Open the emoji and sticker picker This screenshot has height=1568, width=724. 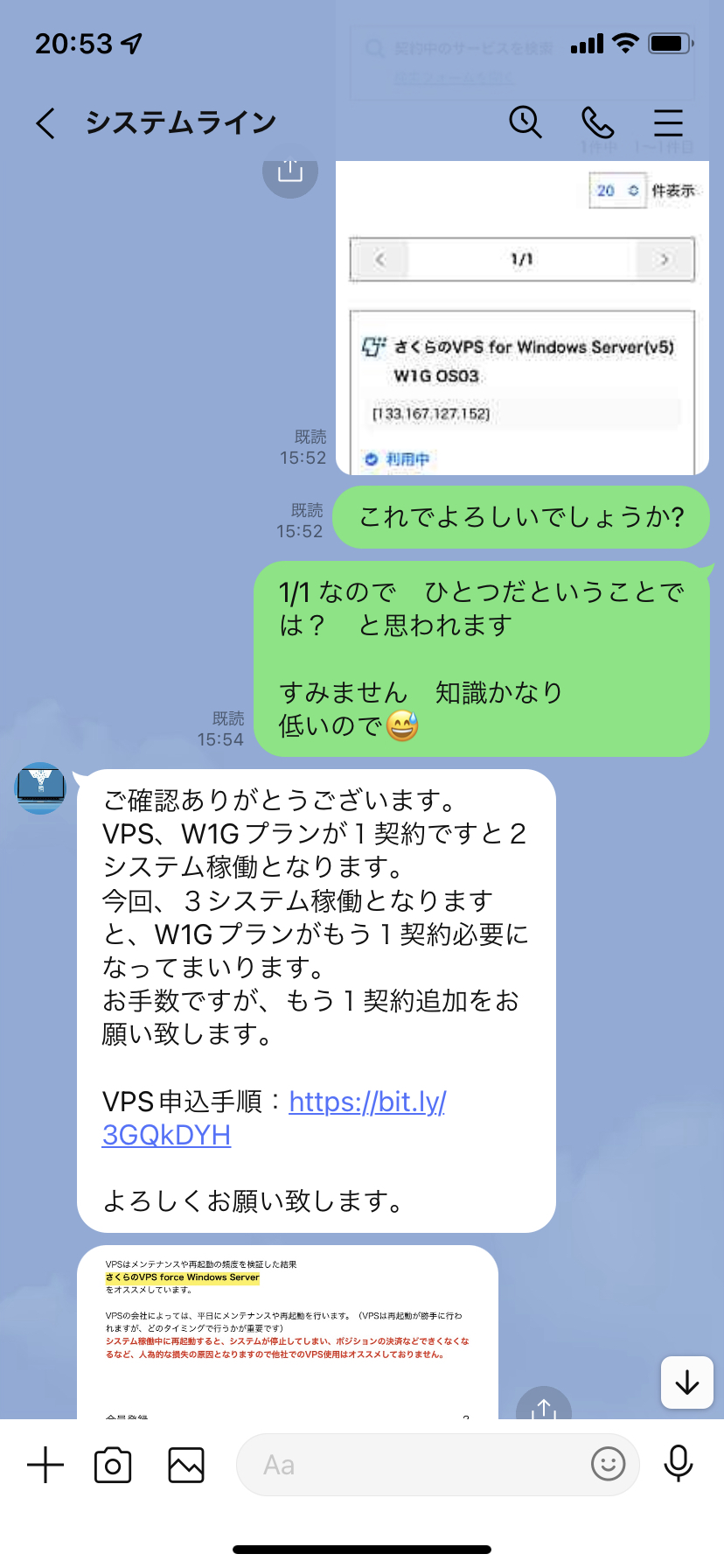609,1464
